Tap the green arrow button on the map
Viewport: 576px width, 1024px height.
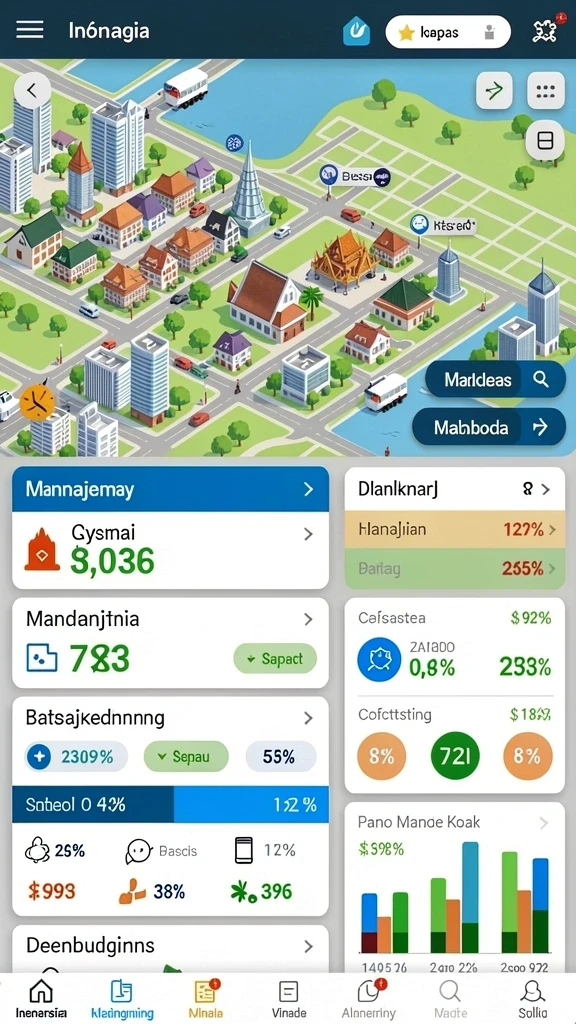coord(494,90)
